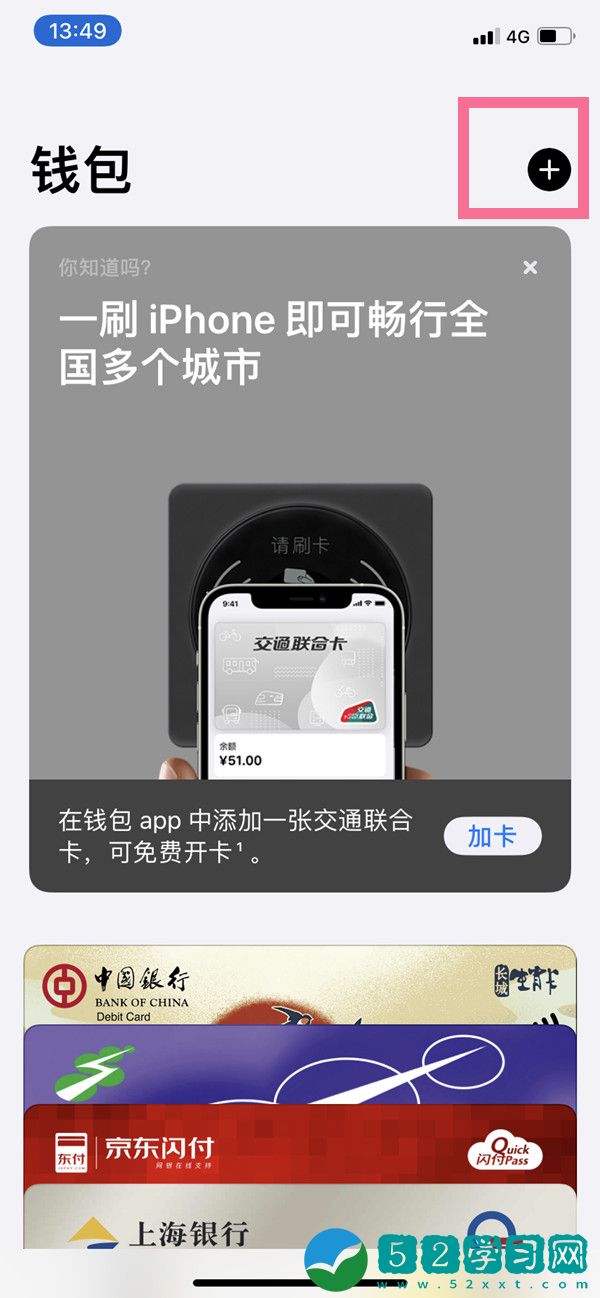Open the 上海银行 card
600x1298 pixels.
(300, 1218)
